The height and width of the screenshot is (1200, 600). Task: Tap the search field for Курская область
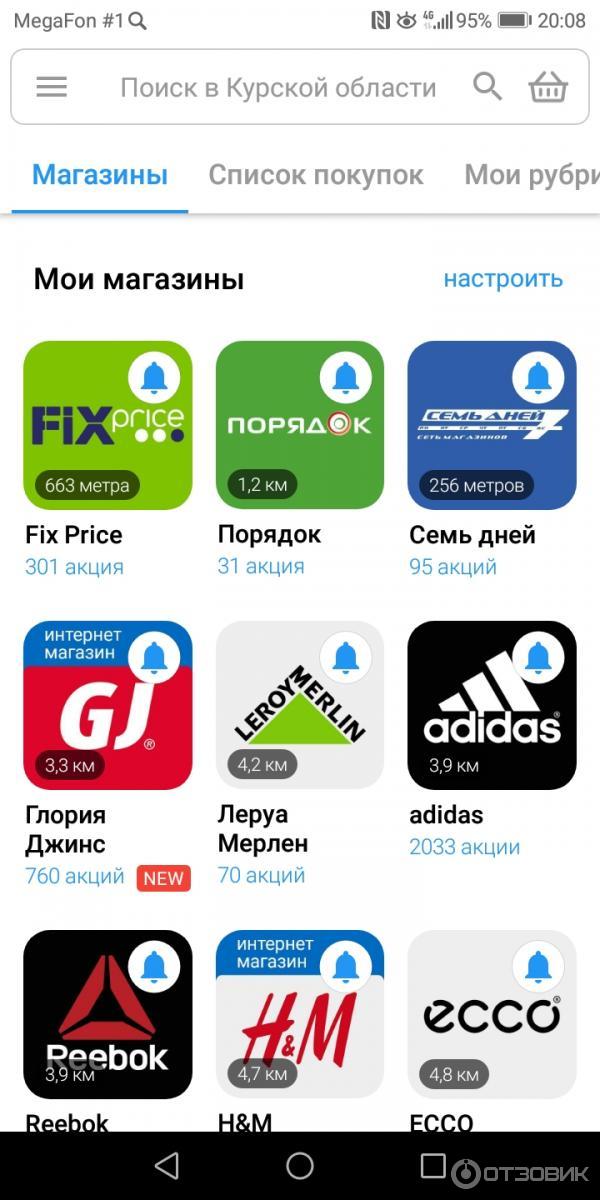tap(278, 88)
